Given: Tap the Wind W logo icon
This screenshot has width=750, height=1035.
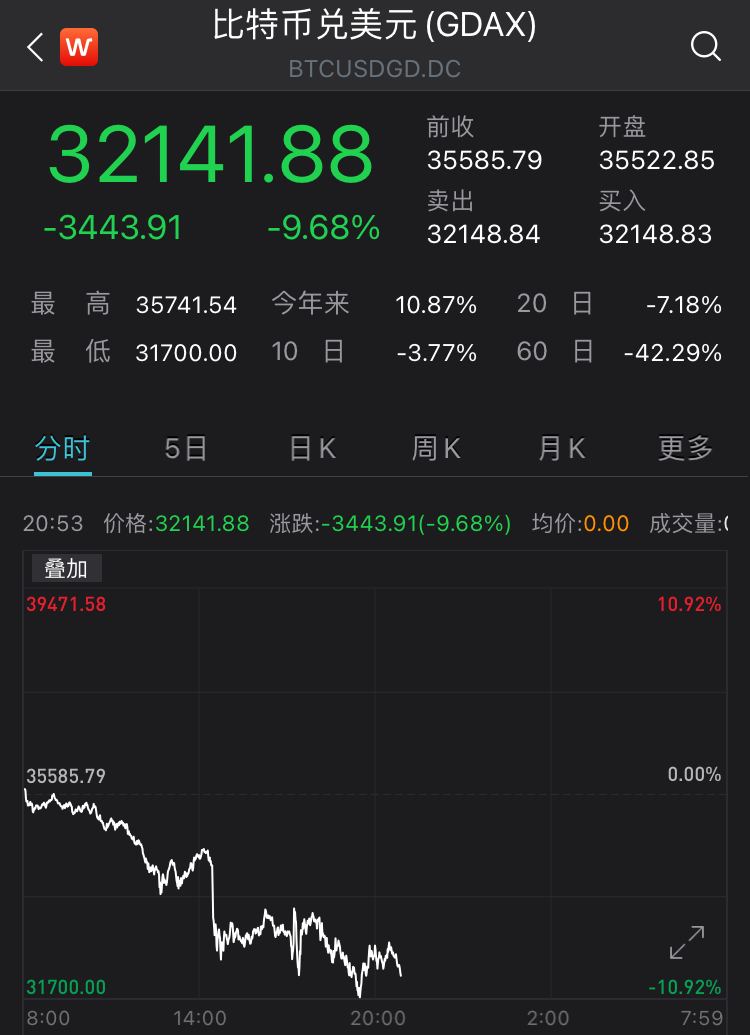Looking at the screenshot, I should point(78,46).
